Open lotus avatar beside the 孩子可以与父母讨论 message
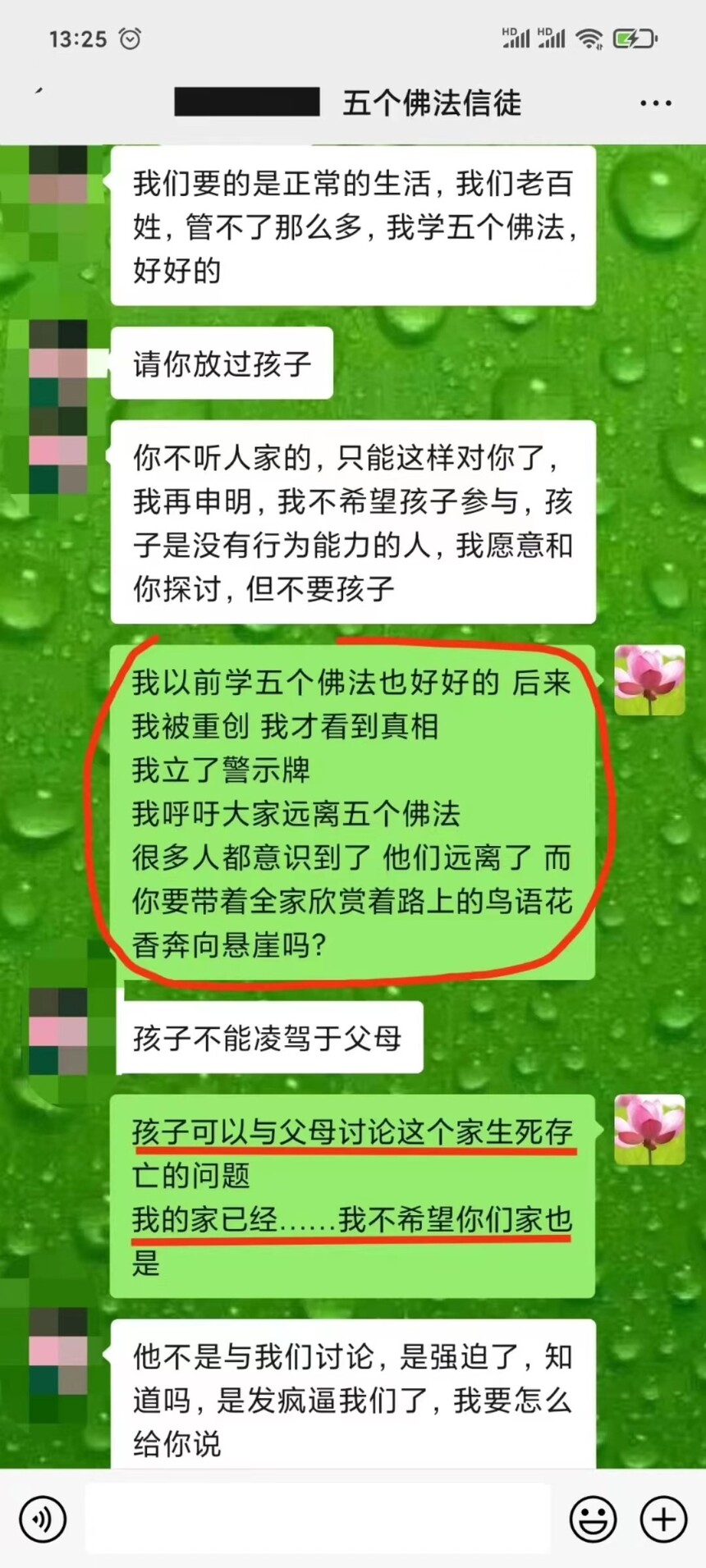Image resolution: width=706 pixels, height=1568 pixels. tap(649, 1129)
